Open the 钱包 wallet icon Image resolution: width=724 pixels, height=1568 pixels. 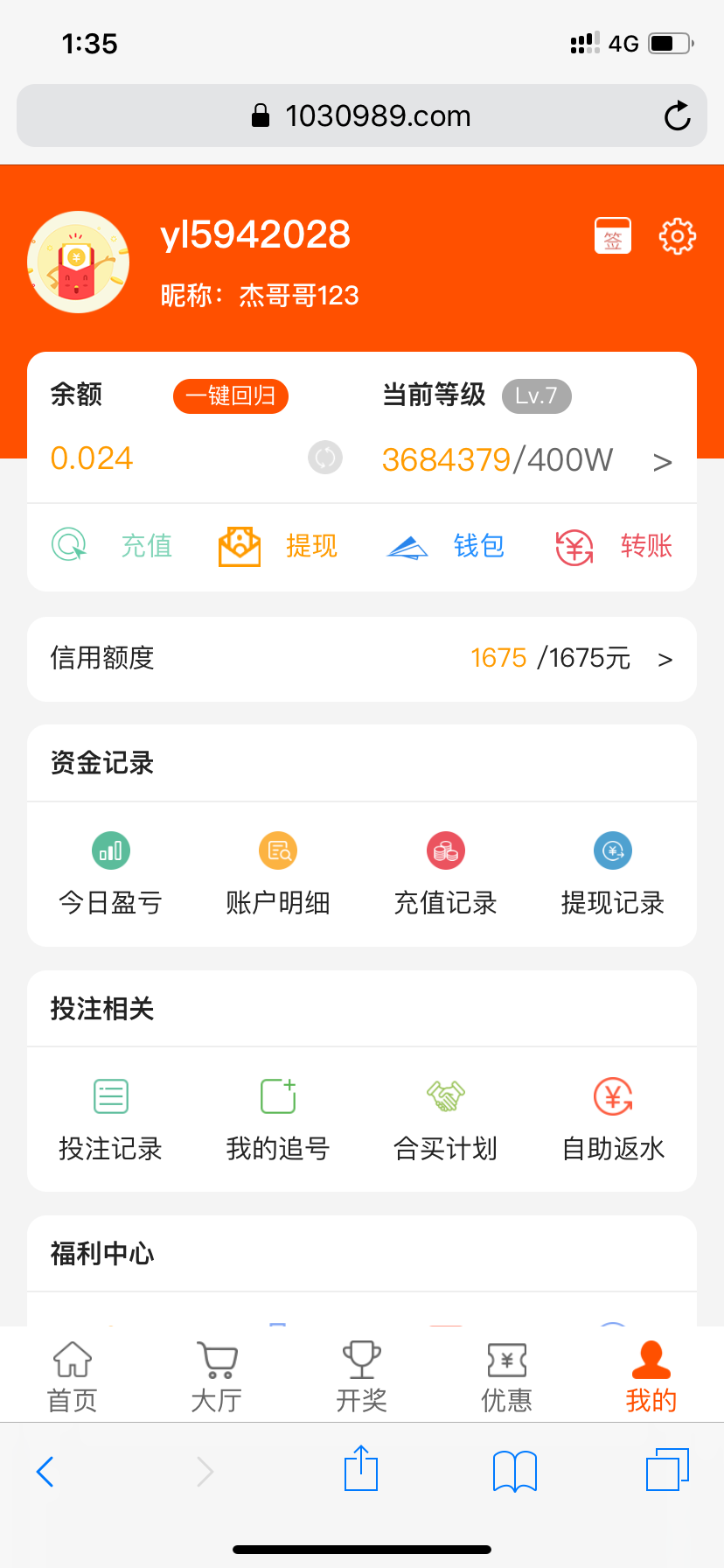tap(446, 546)
